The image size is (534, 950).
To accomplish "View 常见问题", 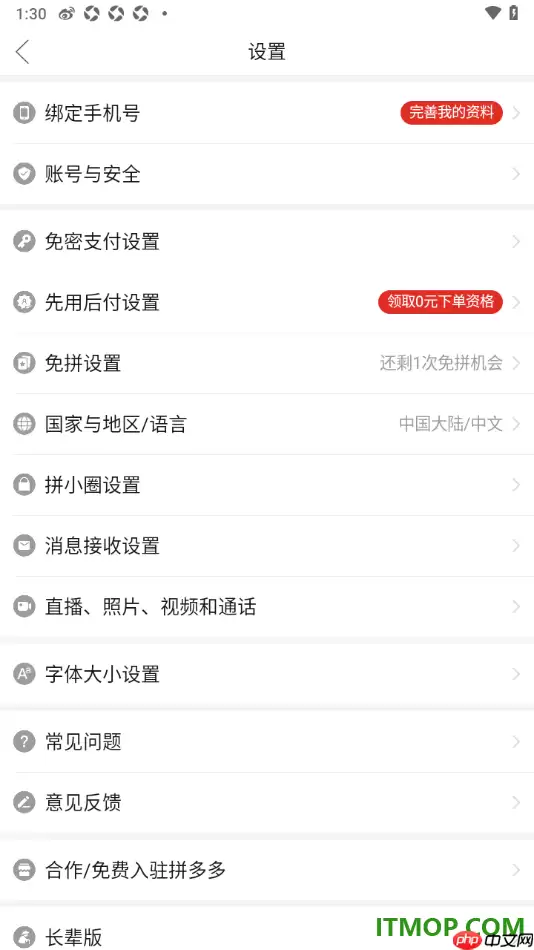I will pos(267,742).
